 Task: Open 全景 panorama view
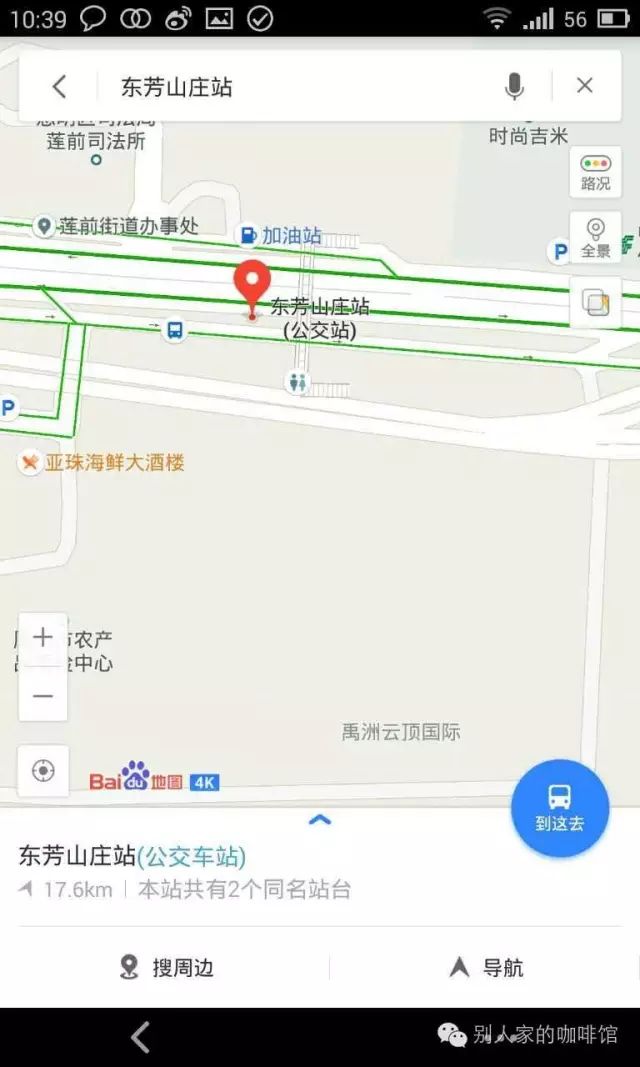[595, 238]
